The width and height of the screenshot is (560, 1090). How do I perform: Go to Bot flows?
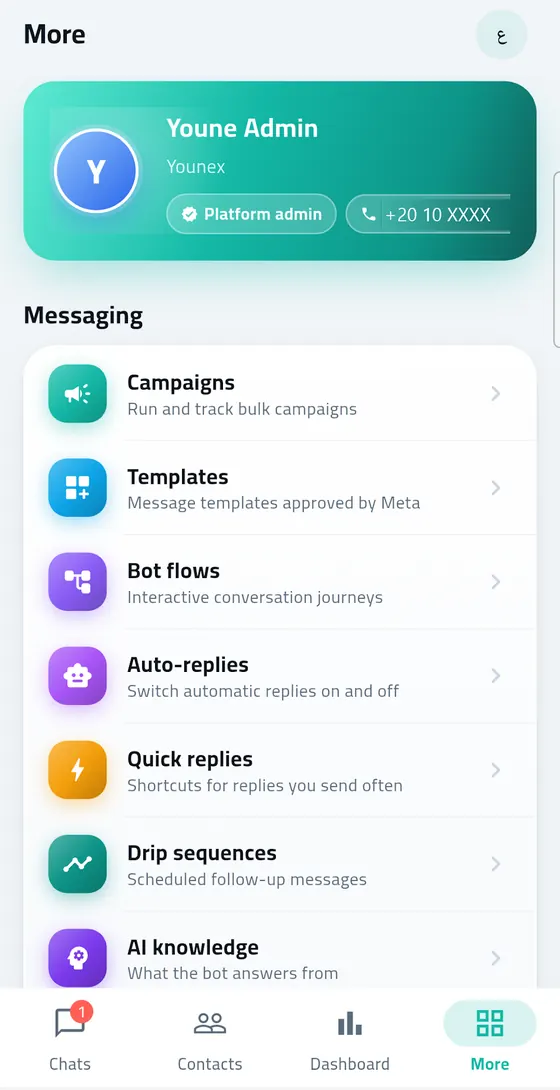(280, 582)
